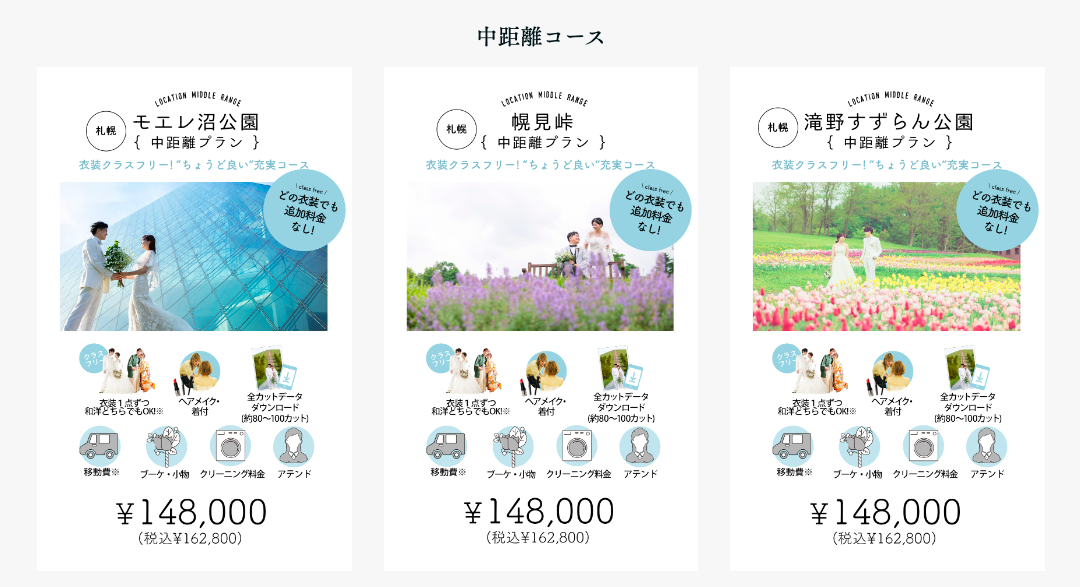Open the 幌見峠 中距離プラン card
Image resolution: width=1080 pixels, height=587 pixels.
click(x=540, y=318)
